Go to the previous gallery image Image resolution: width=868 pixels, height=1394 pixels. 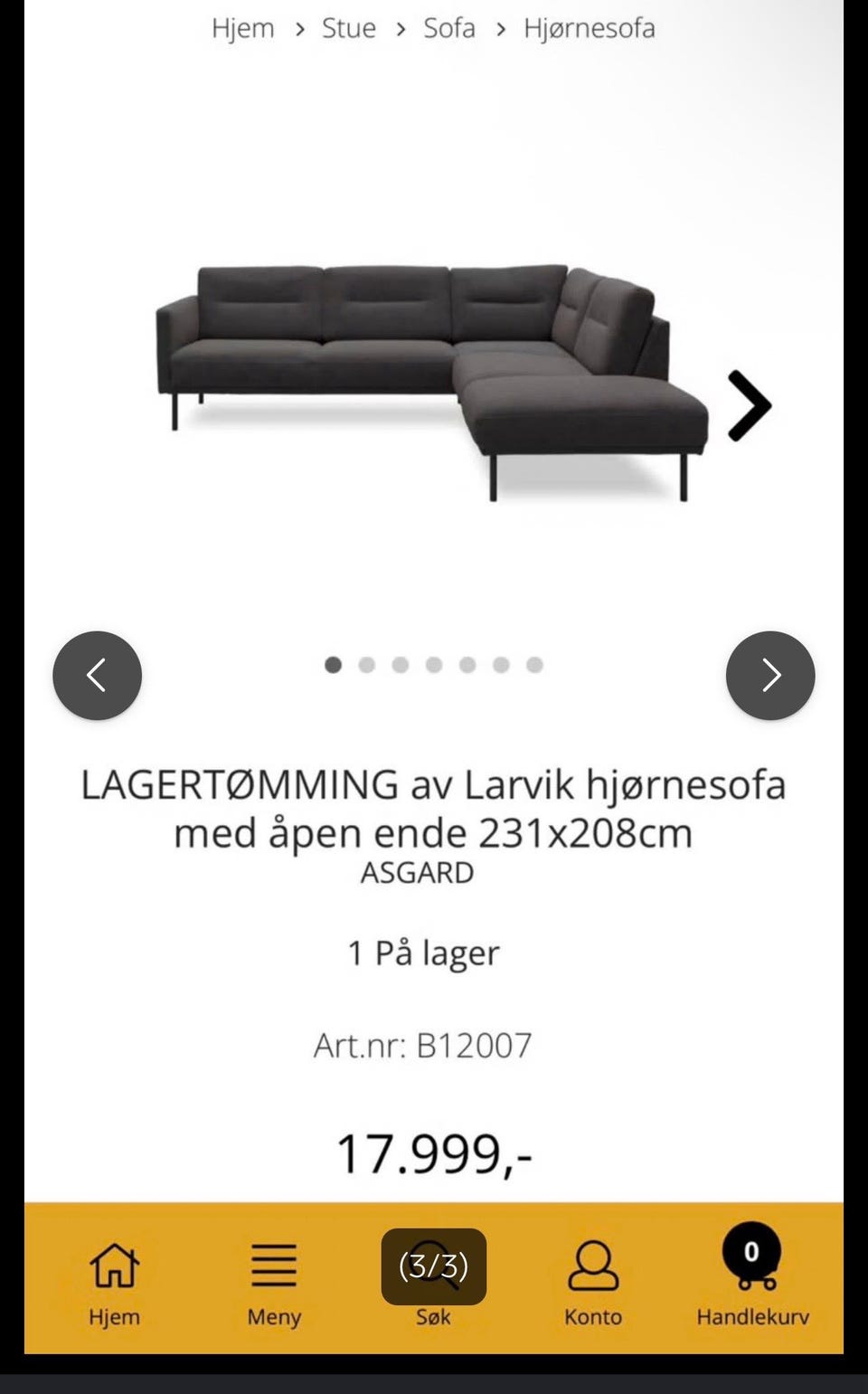tap(97, 675)
